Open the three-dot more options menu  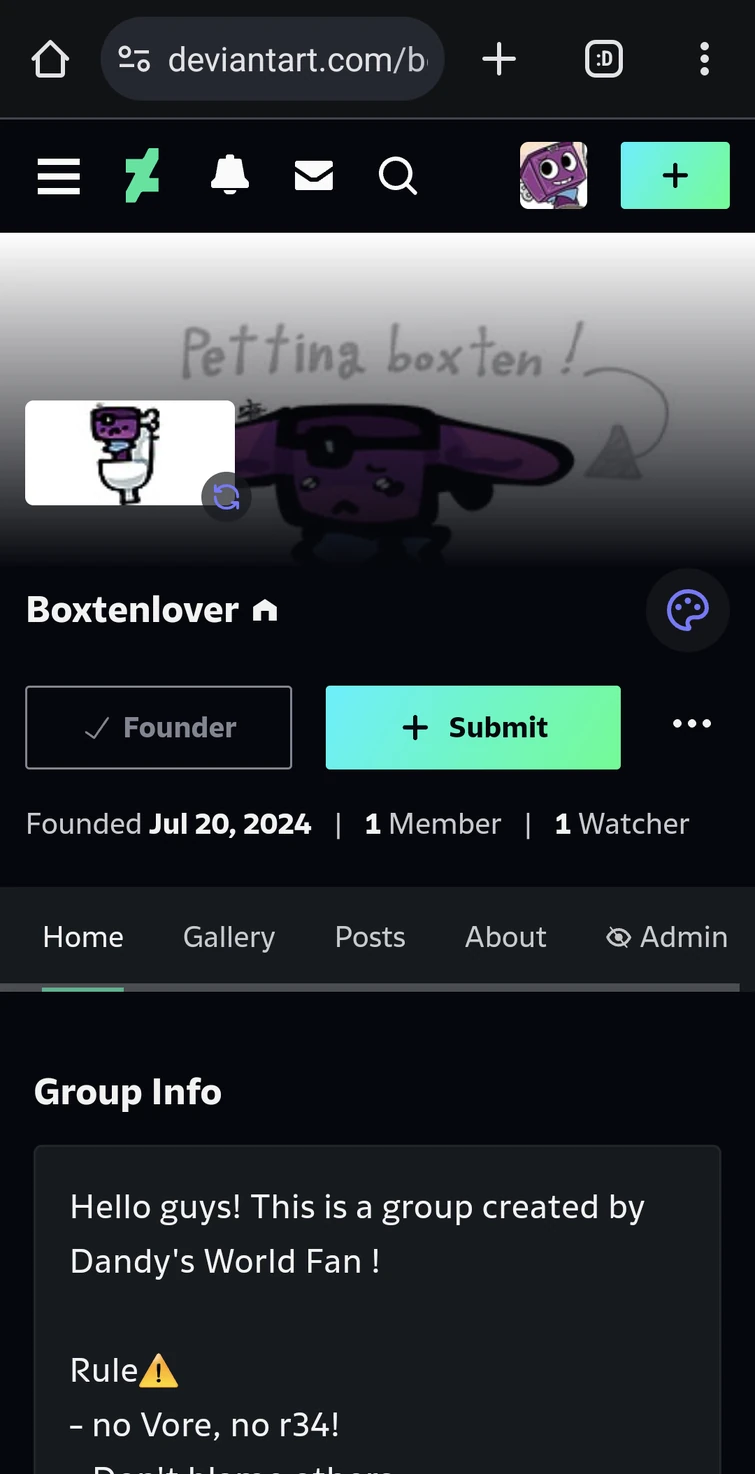(x=691, y=723)
